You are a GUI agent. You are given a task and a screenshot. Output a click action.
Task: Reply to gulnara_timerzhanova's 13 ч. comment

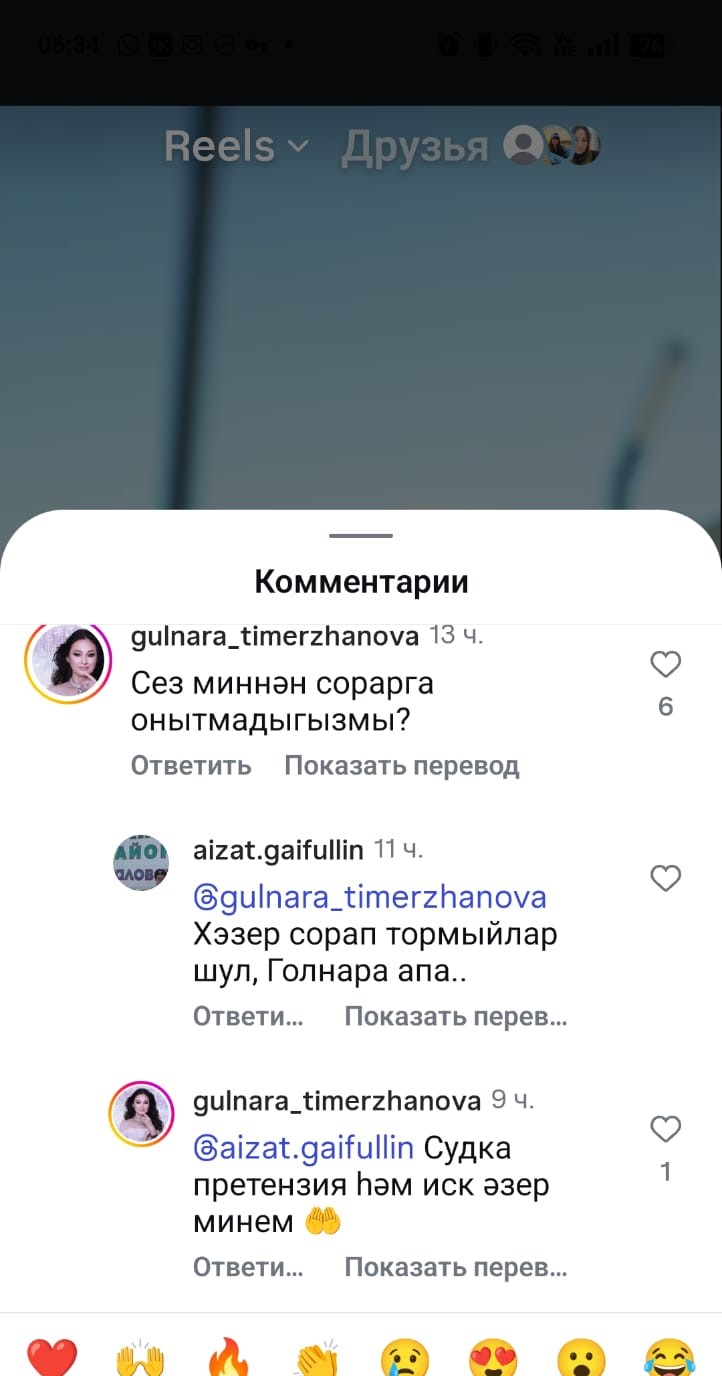click(x=191, y=766)
